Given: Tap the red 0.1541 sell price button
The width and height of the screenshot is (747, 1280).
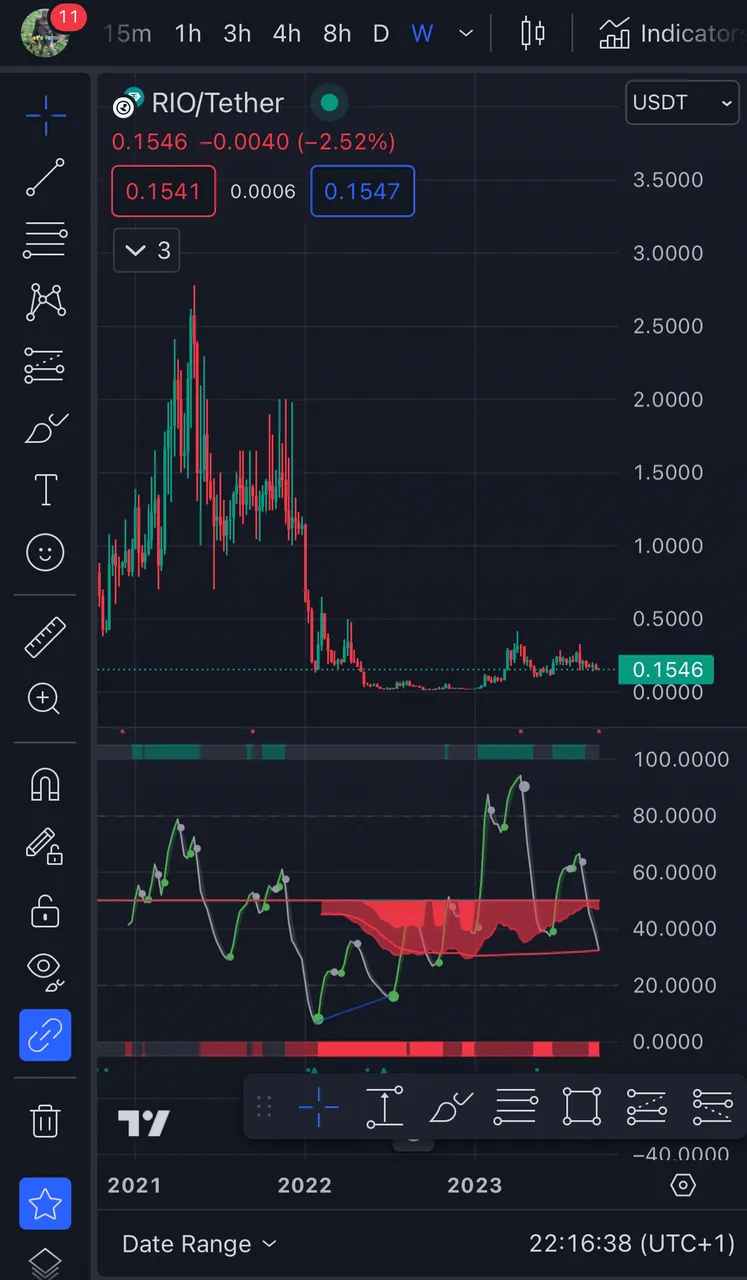Looking at the screenshot, I should click(x=164, y=191).
